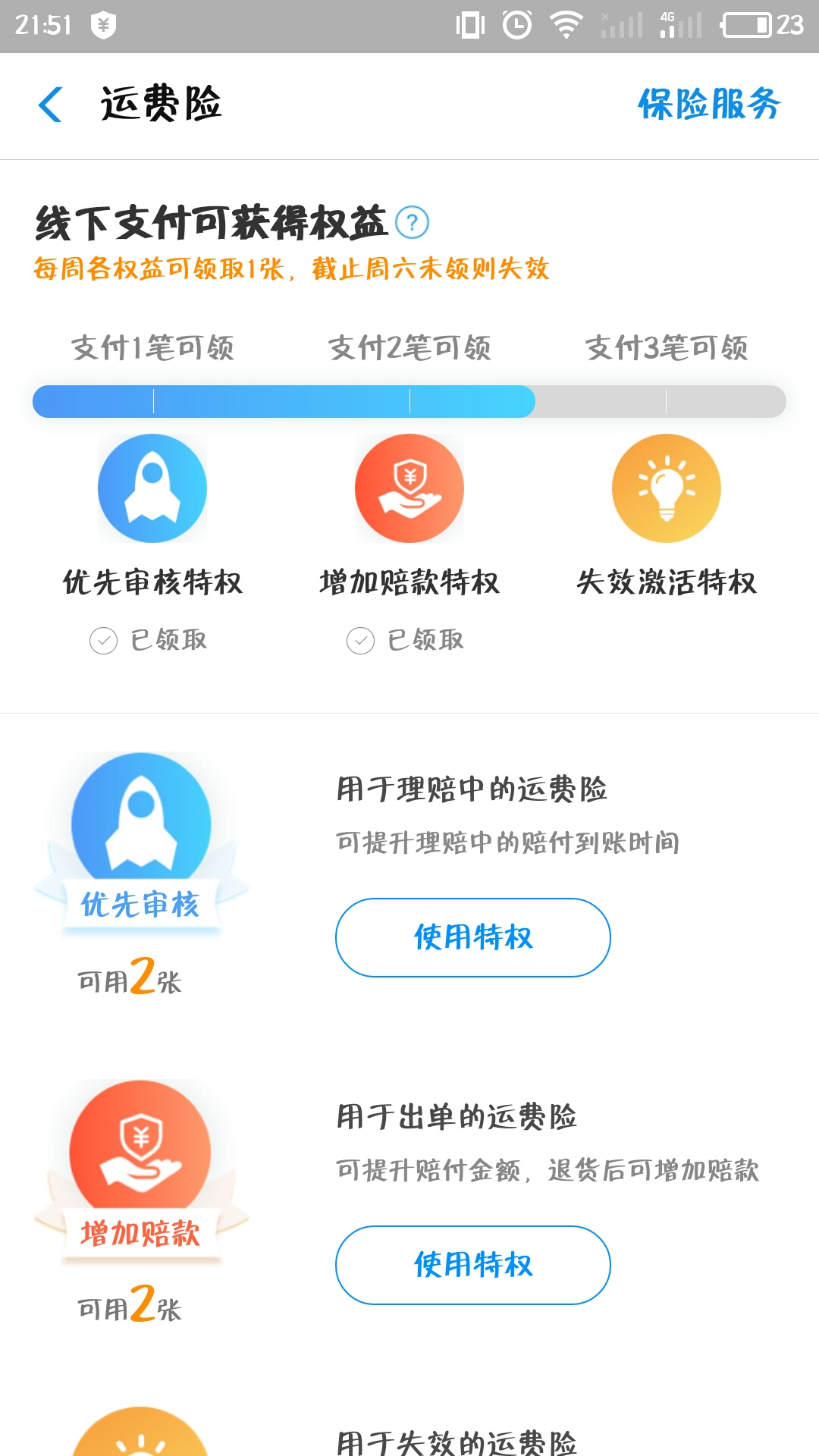Open the help question mark beside 线下支付可获得权益

pyautogui.click(x=413, y=222)
